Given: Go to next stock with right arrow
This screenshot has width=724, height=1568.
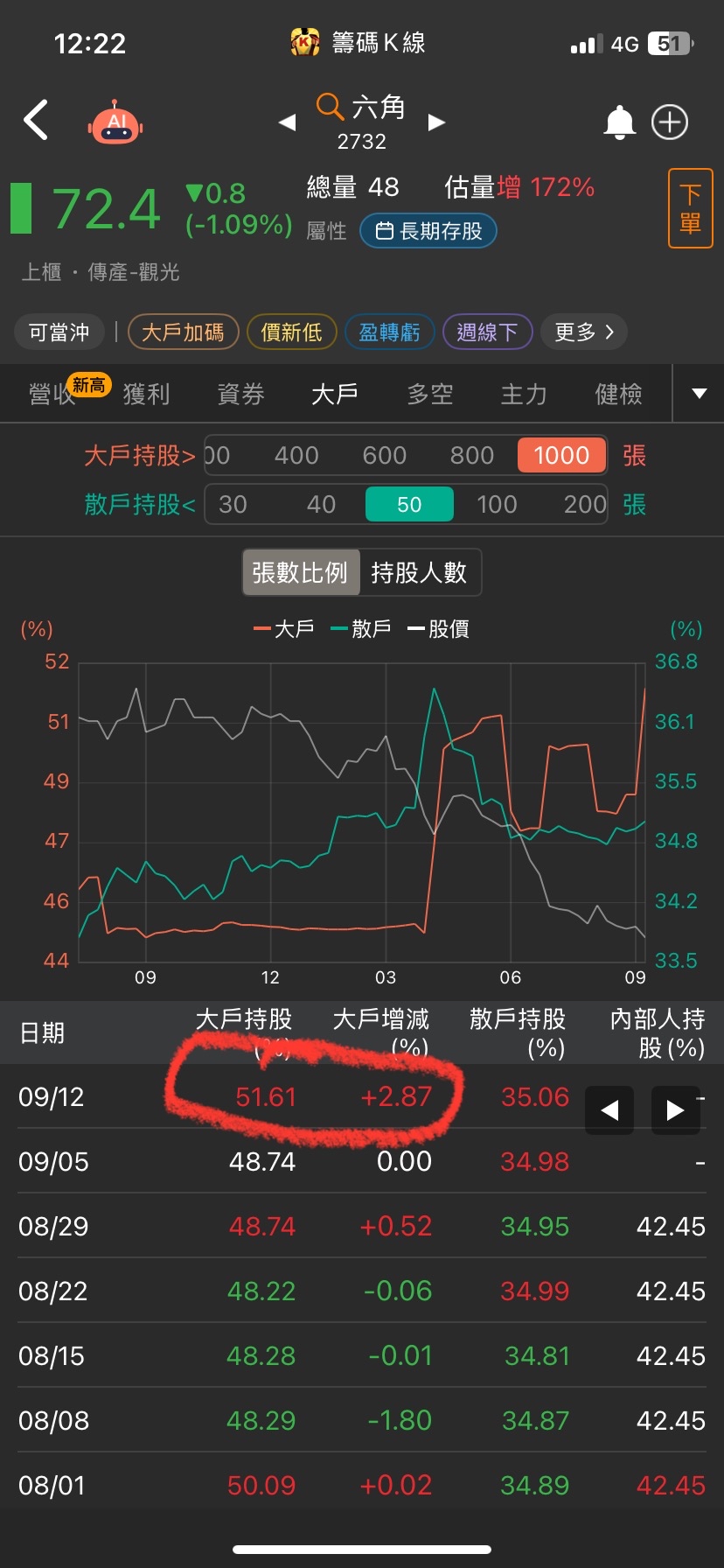Looking at the screenshot, I should pyautogui.click(x=436, y=122).
